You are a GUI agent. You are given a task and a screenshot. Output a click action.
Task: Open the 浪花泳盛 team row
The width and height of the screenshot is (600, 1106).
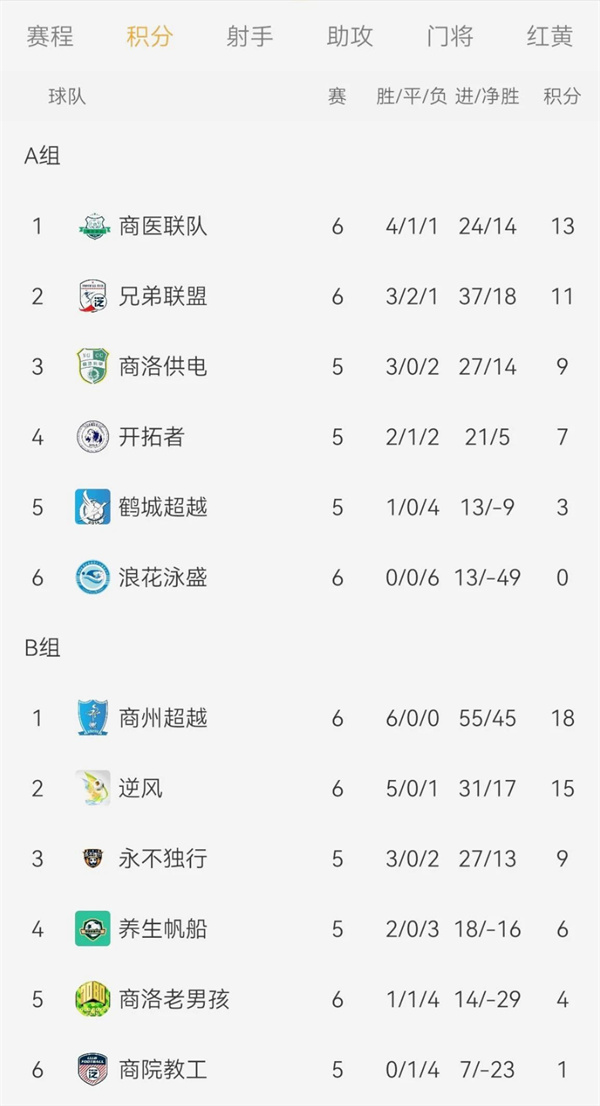[x=163, y=577]
